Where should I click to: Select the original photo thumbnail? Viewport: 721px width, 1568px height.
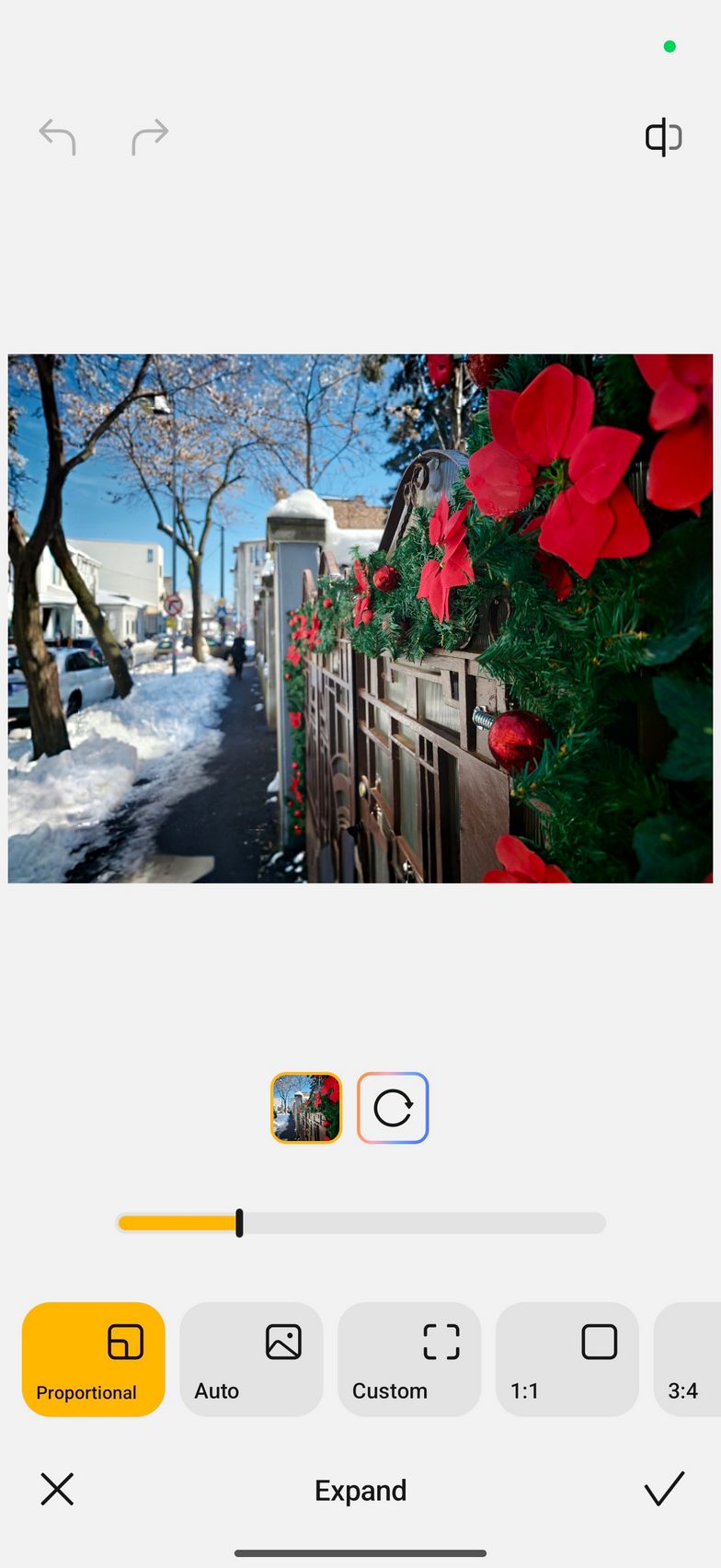[x=306, y=1108]
